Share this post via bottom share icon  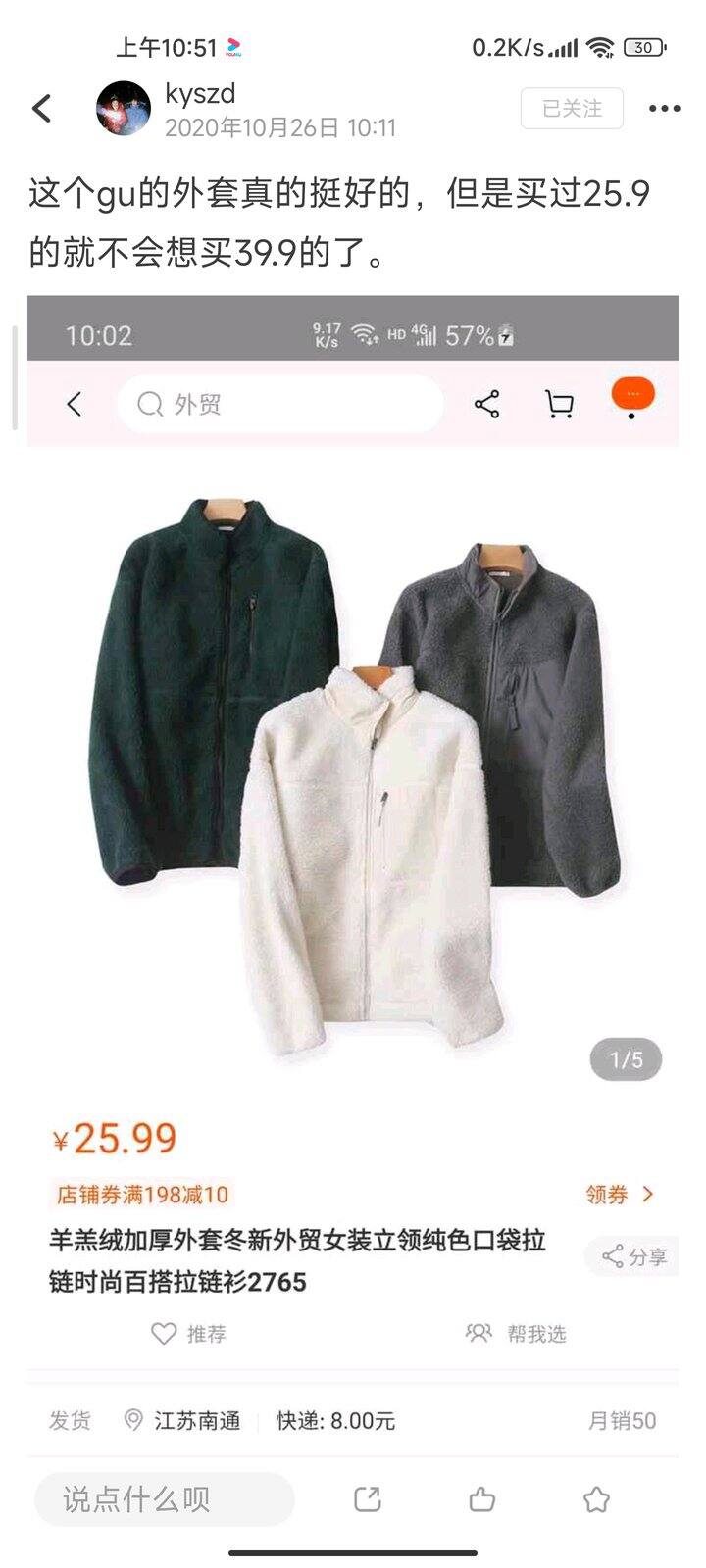point(368,1498)
